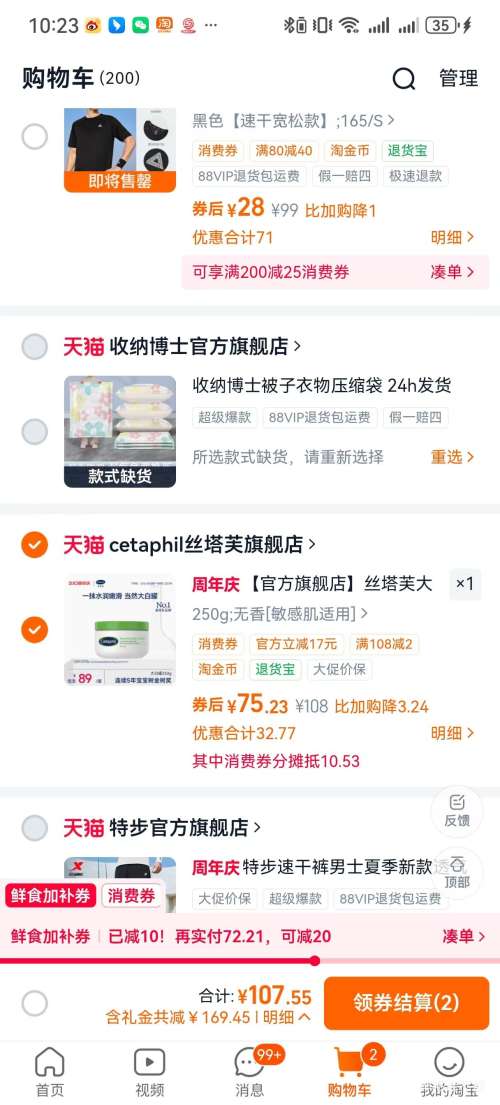This screenshot has width=500, height=1105.
Task: Open the cart search icon
Action: click(404, 79)
